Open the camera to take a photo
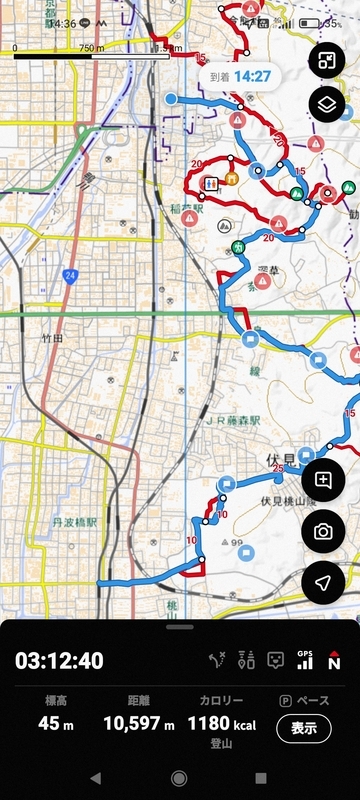This screenshot has width=360, height=800. click(323, 532)
